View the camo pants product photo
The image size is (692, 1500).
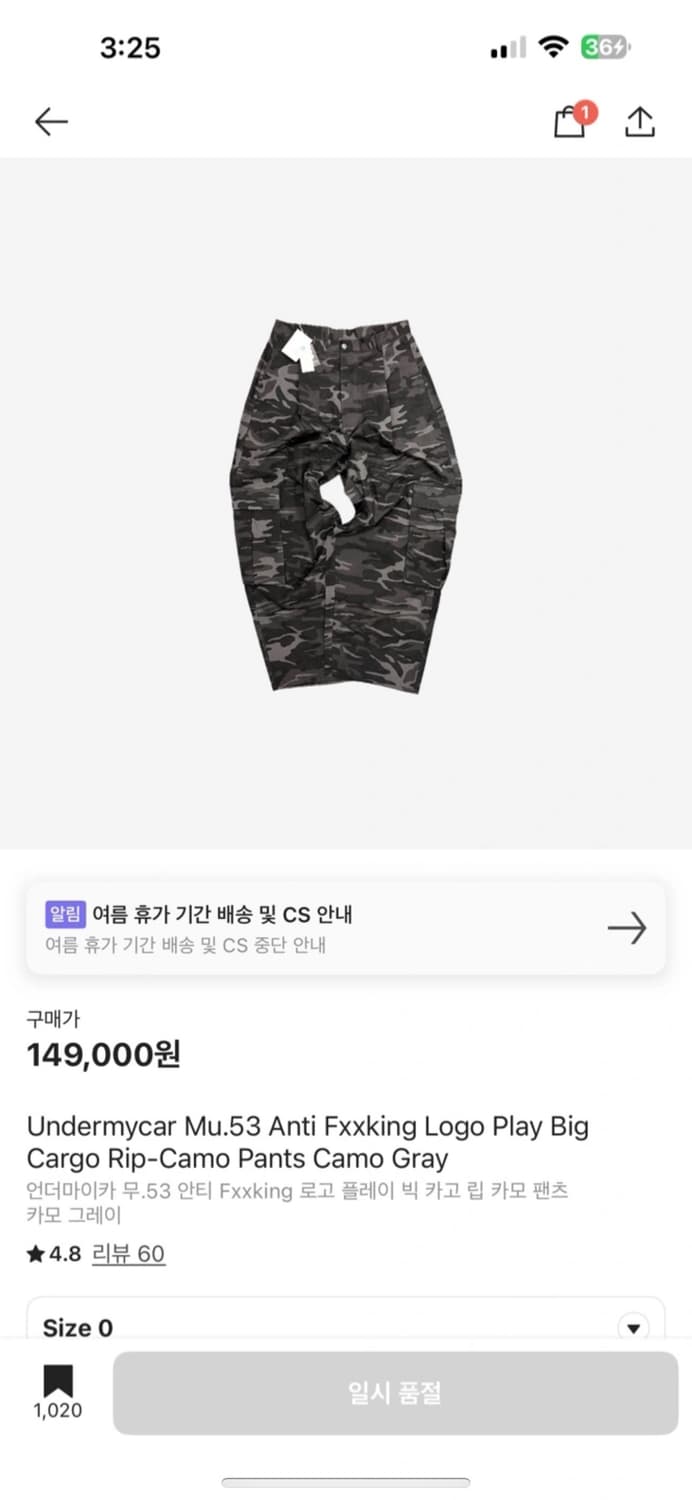pos(345,504)
